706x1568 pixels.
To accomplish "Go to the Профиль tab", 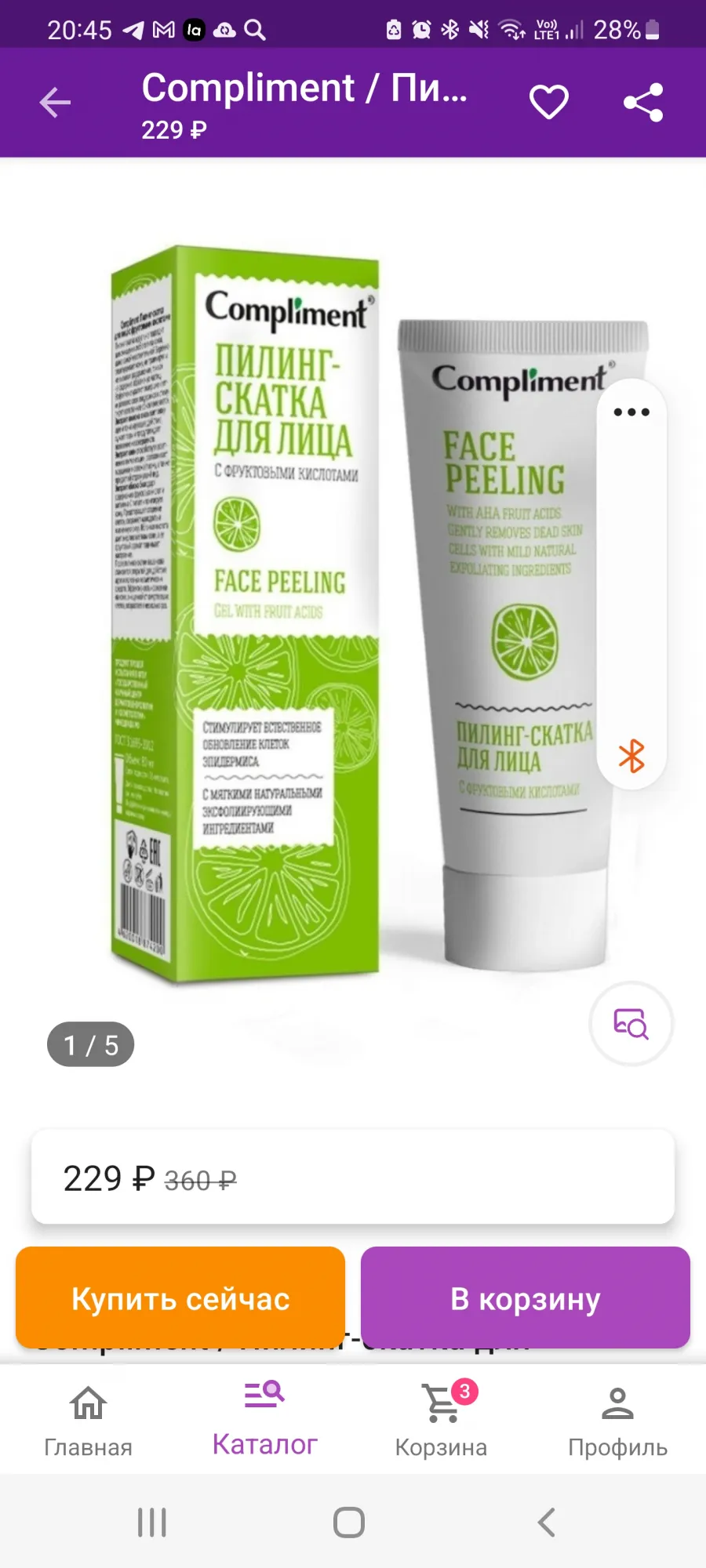I will tap(617, 1421).
